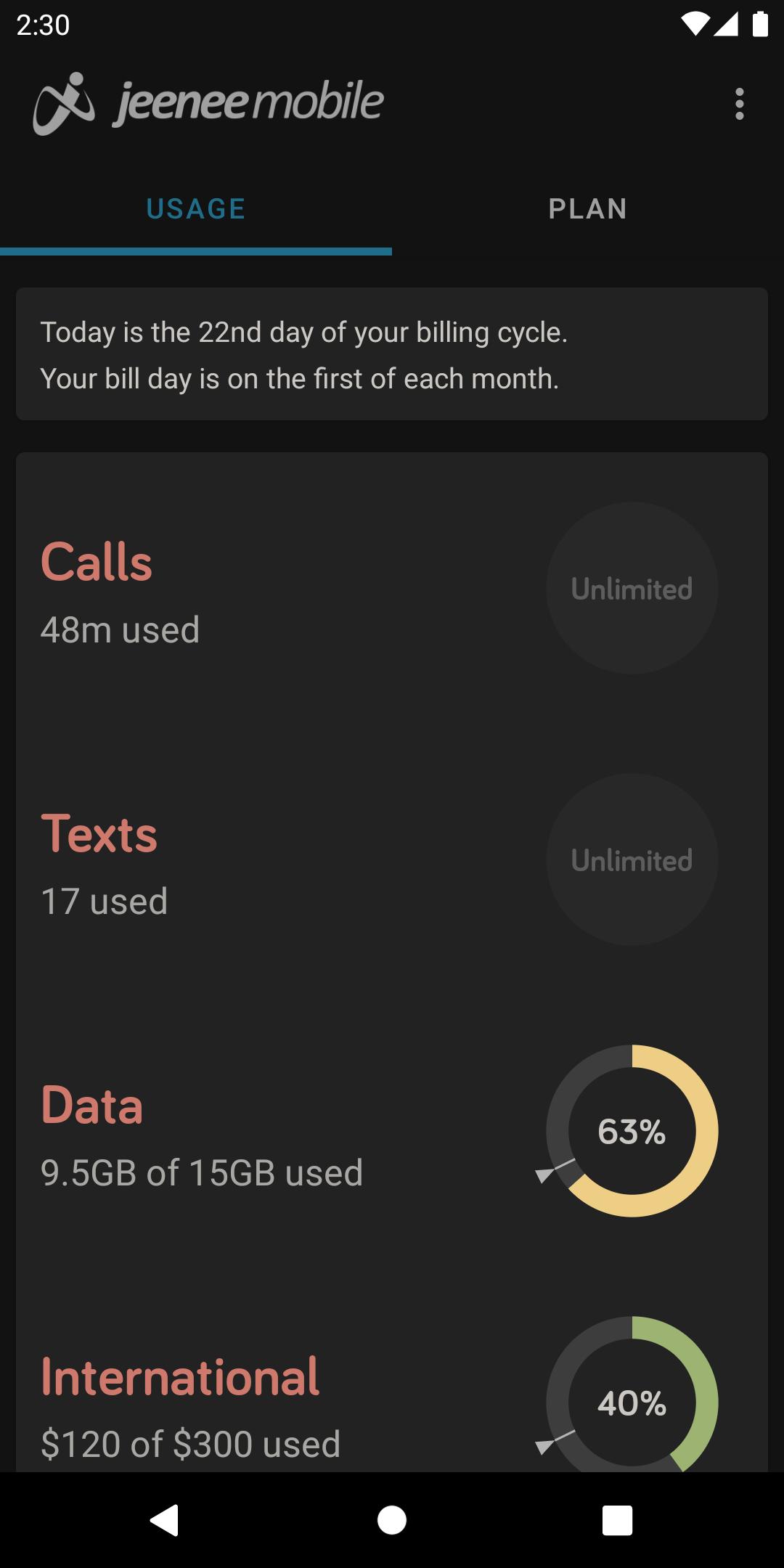Switch to the PLAN tab

tap(588, 208)
